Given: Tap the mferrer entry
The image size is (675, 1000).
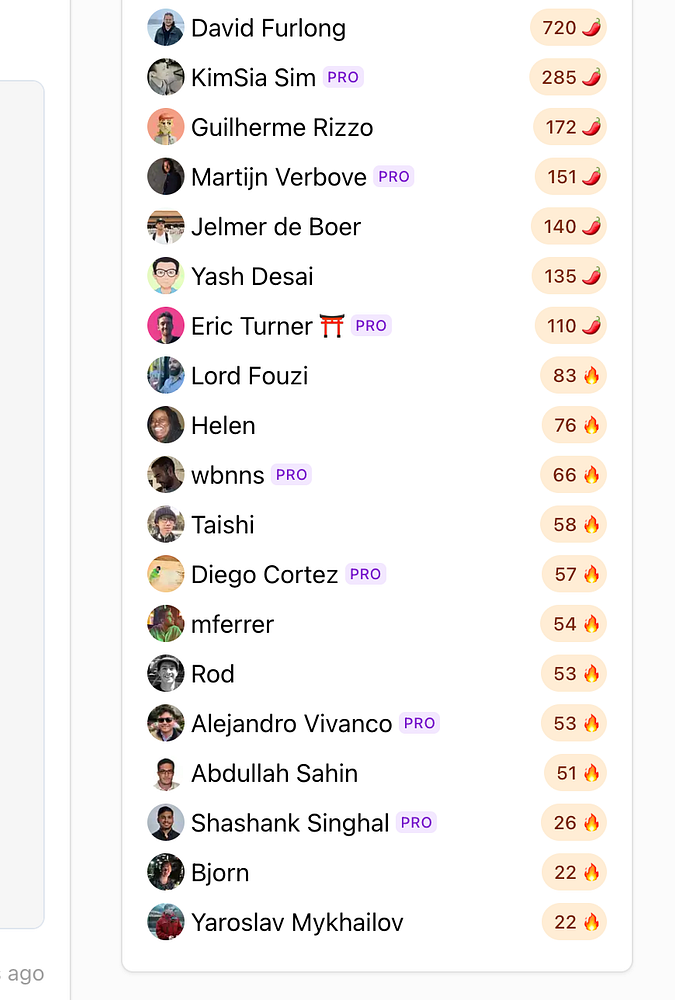Looking at the screenshot, I should 232,624.
